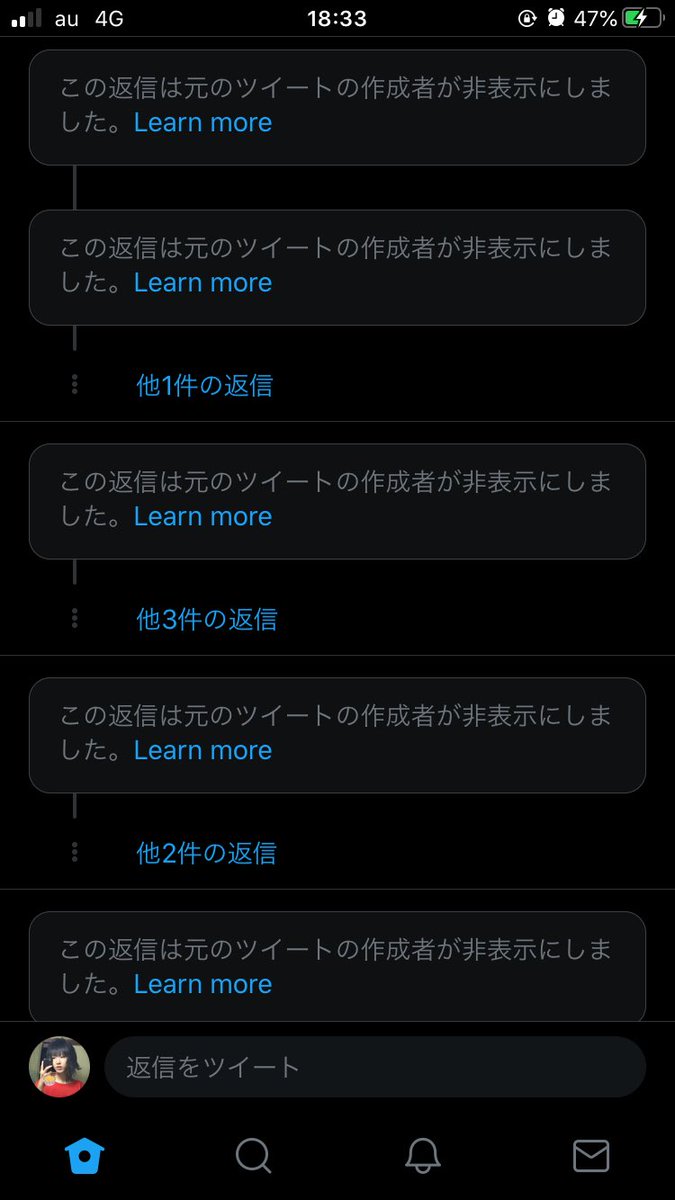This screenshot has height=1200, width=675.
Task: Open the notifications bell tab
Action: 422,1156
